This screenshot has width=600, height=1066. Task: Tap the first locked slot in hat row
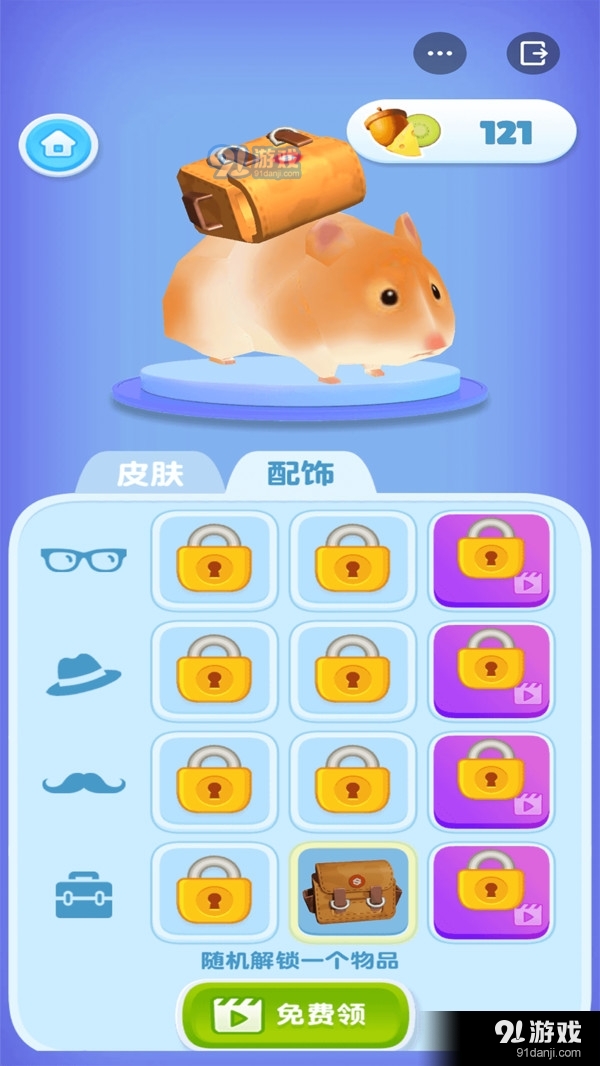tap(214, 671)
